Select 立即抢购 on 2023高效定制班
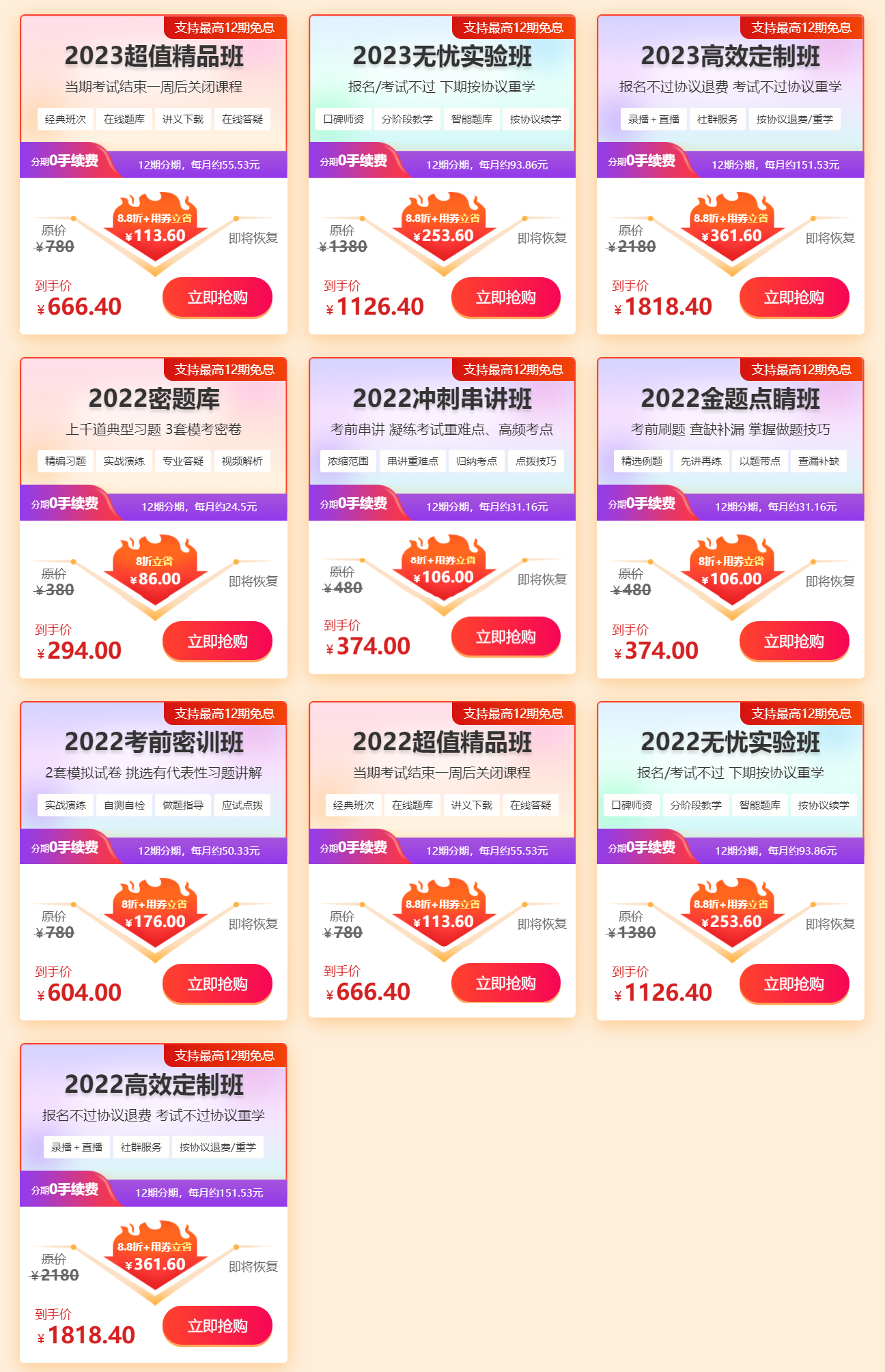This screenshot has height=1372, width=885. 793,298
